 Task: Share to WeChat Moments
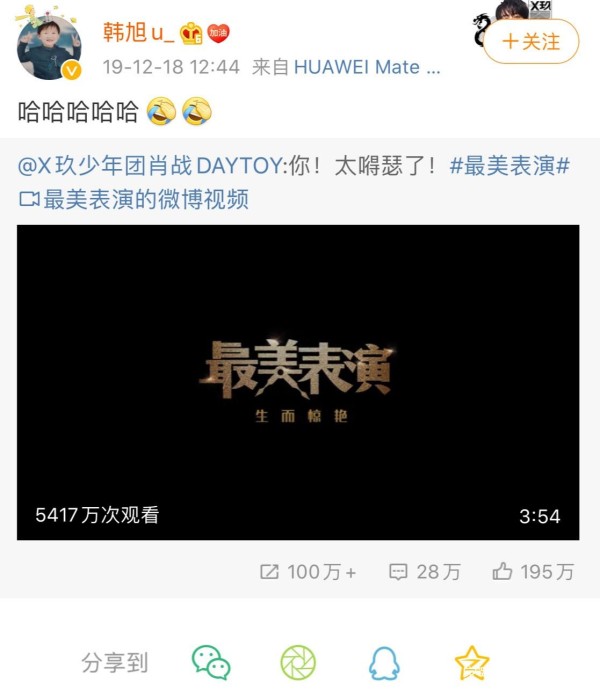pyautogui.click(x=297, y=662)
